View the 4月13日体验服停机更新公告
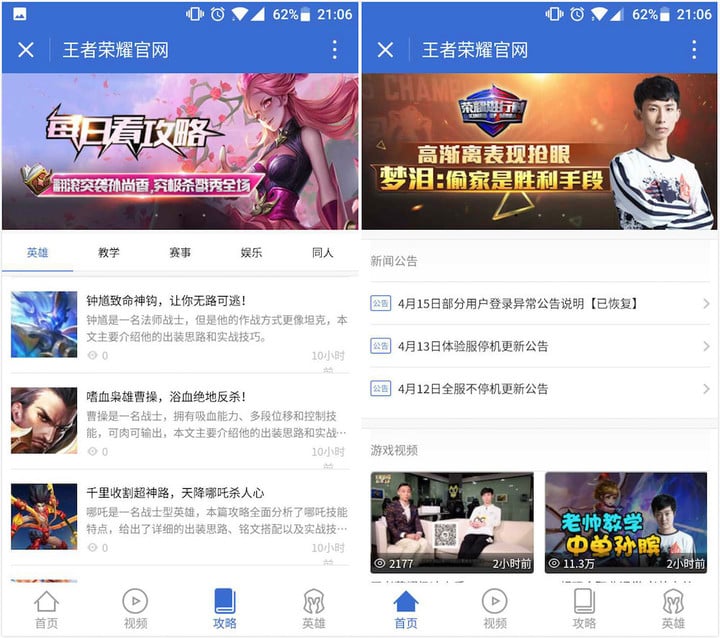This screenshot has height=638, width=720. pyautogui.click(x=540, y=346)
